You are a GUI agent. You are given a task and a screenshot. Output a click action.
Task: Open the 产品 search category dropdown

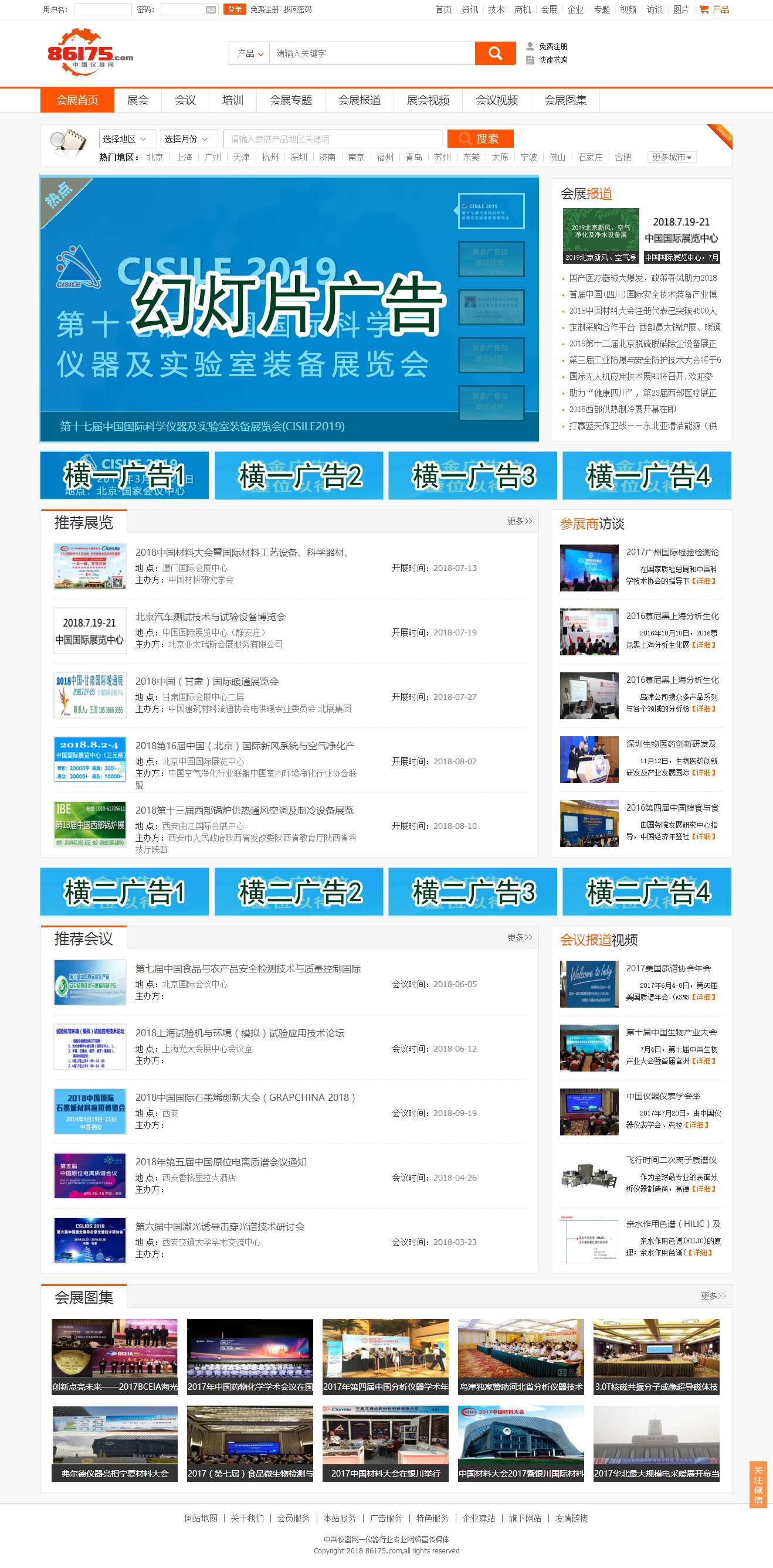pos(250,53)
